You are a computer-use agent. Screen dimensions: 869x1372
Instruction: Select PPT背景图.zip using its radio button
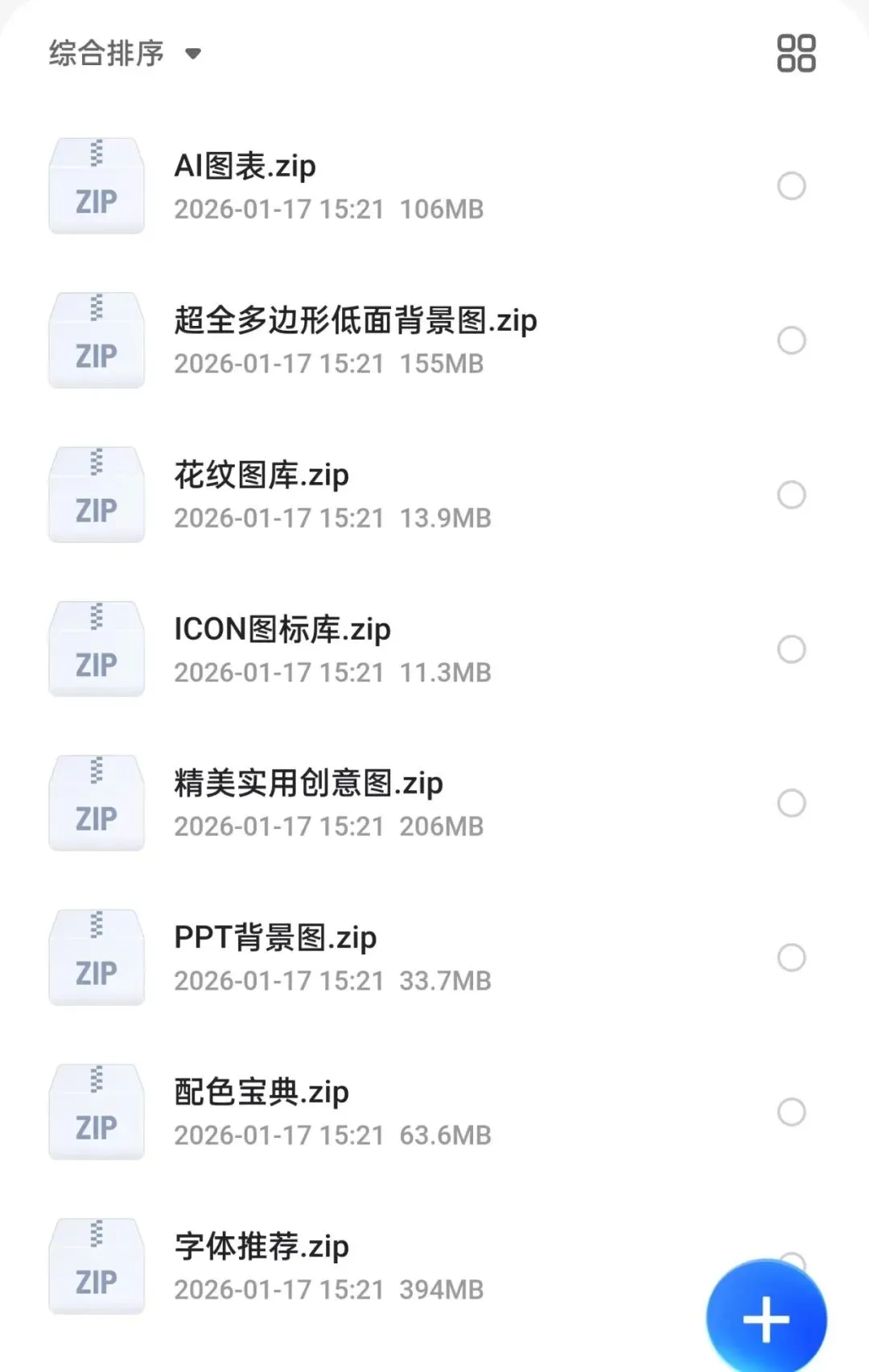(x=791, y=958)
